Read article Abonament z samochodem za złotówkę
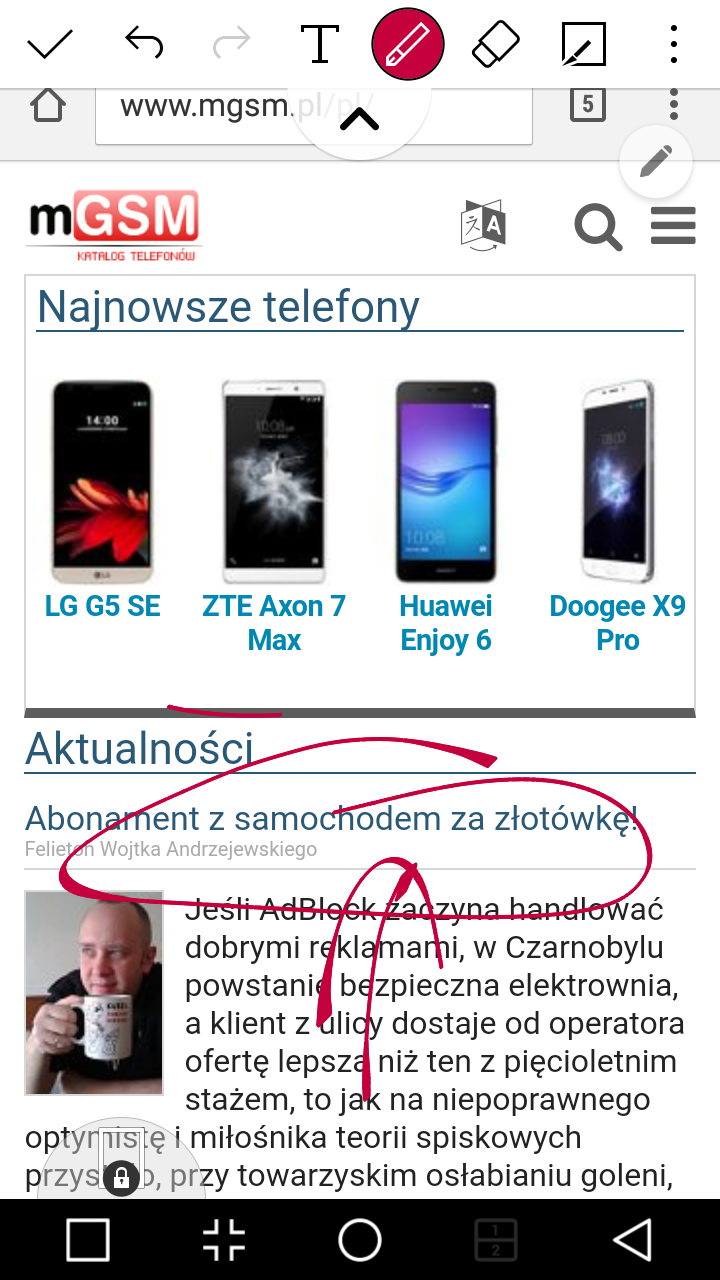This screenshot has width=720, height=1280. pos(332,819)
